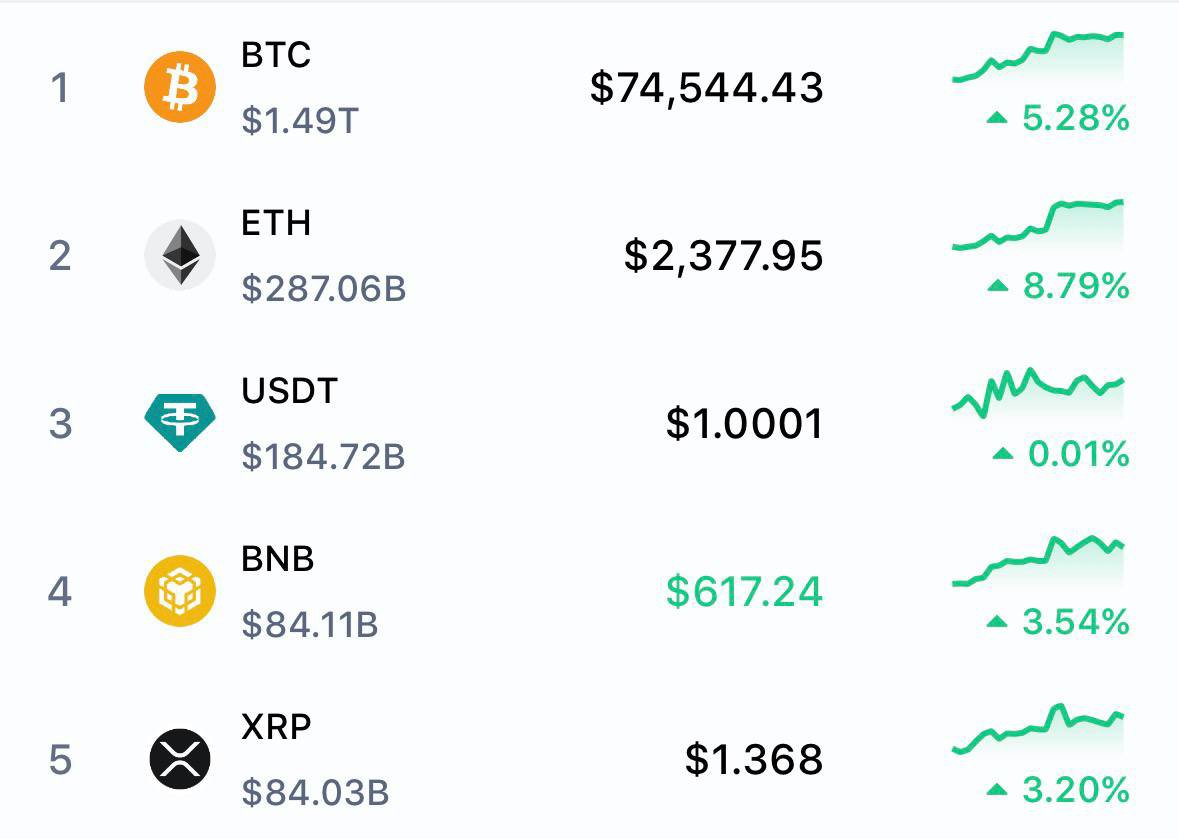The height and width of the screenshot is (839, 1179).
Task: Open the BTC coin row
Action: coord(276,56)
